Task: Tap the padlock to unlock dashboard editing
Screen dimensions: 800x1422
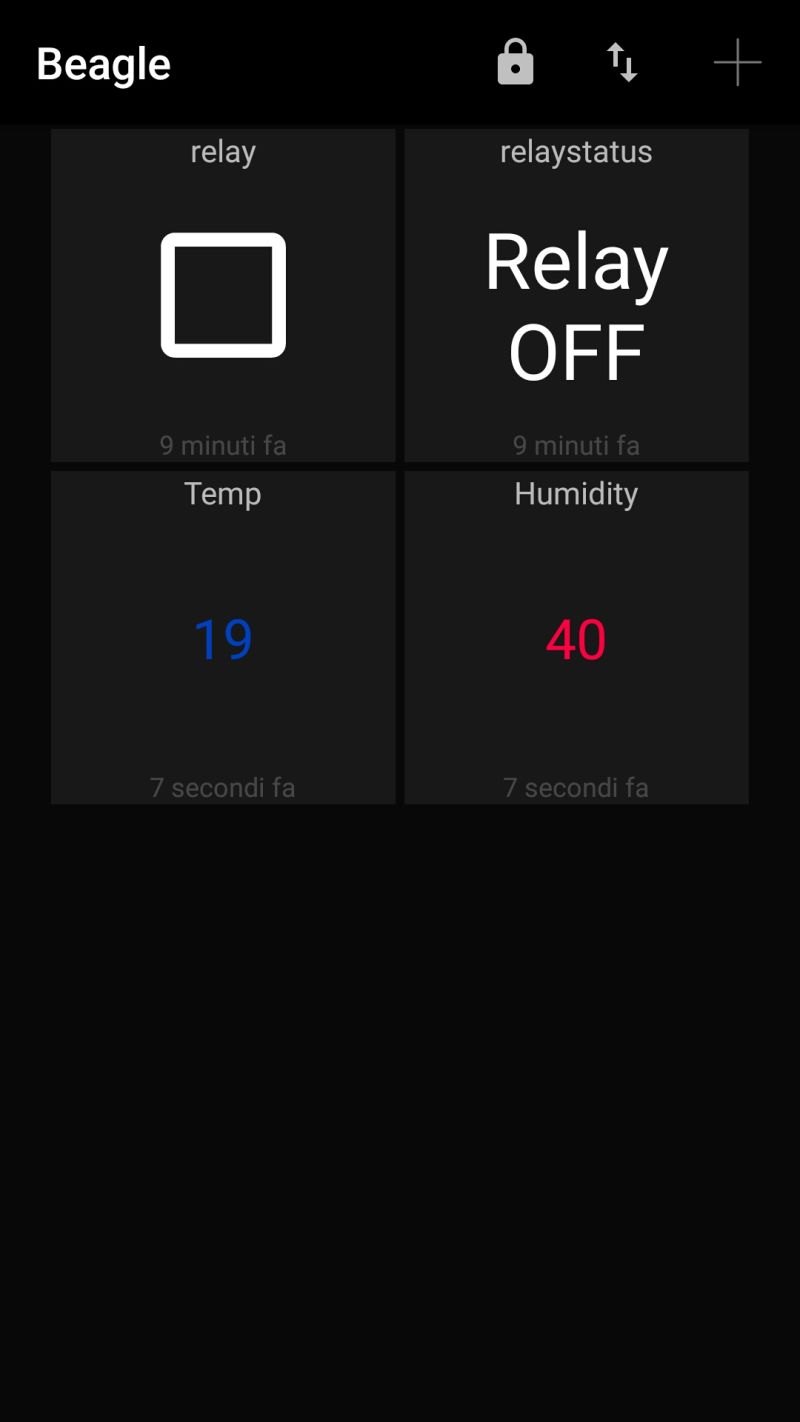Action: 514,62
